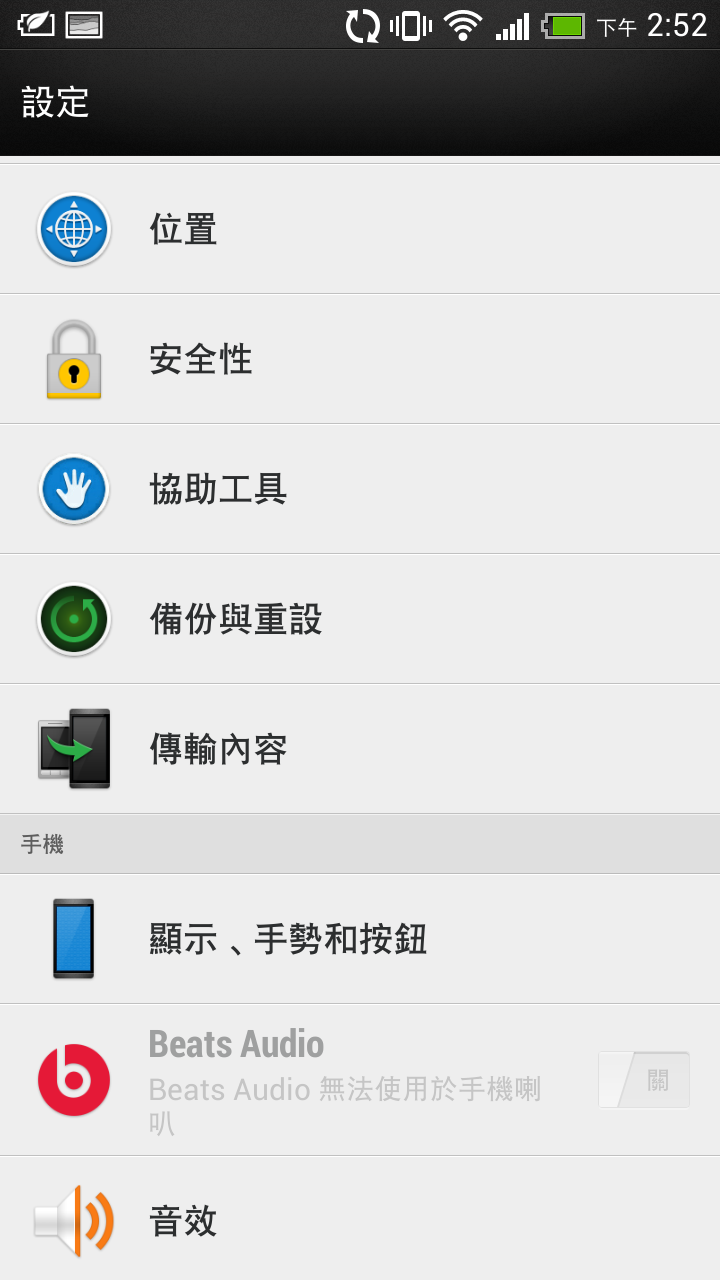Select 協助工具 accessibility settings

coord(360,489)
